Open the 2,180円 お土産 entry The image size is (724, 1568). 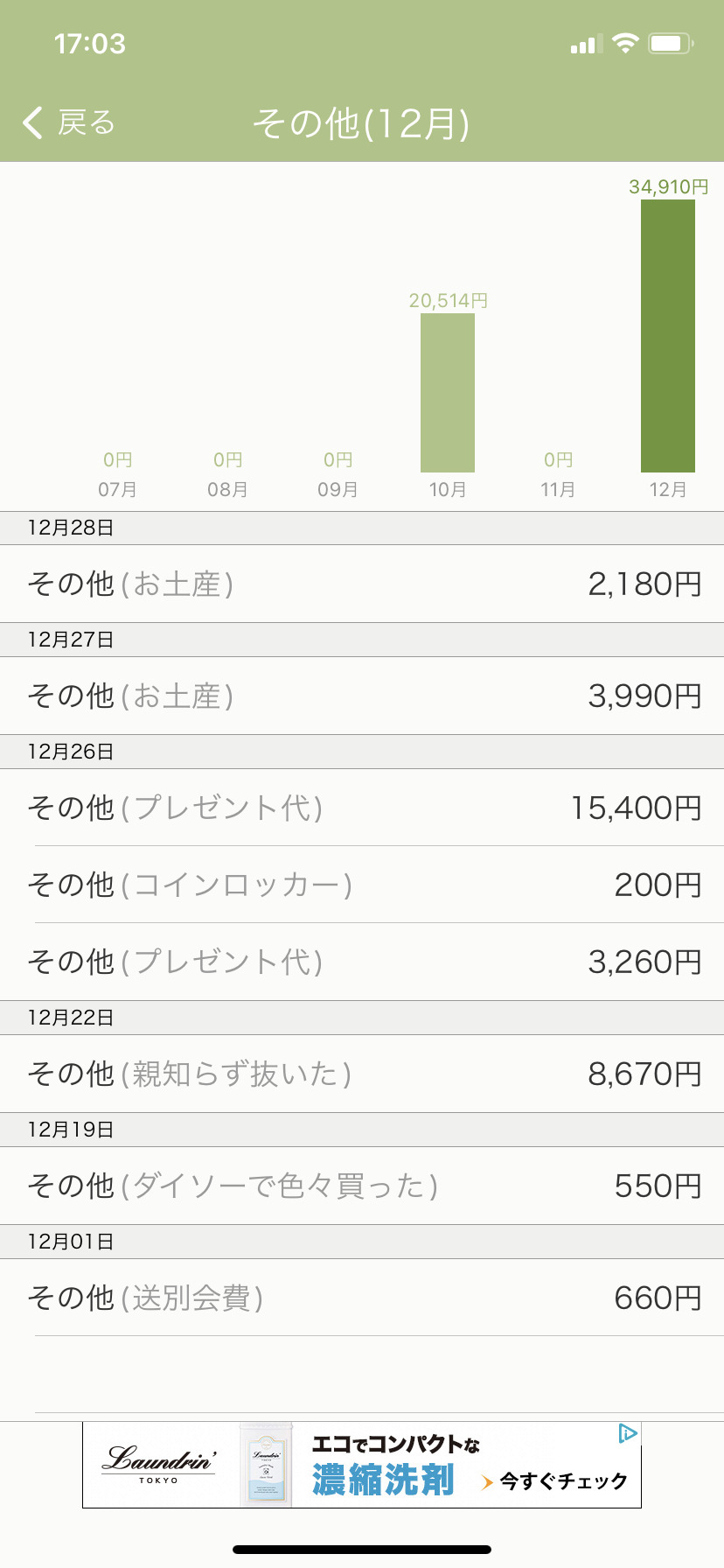pyautogui.click(x=362, y=584)
